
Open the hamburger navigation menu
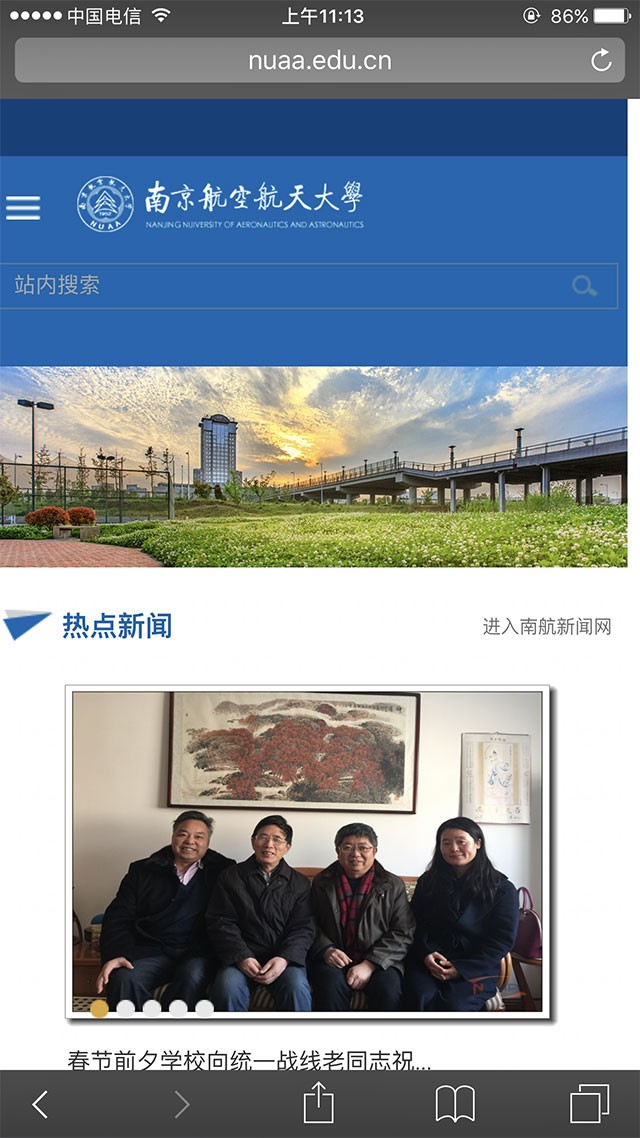(x=23, y=208)
